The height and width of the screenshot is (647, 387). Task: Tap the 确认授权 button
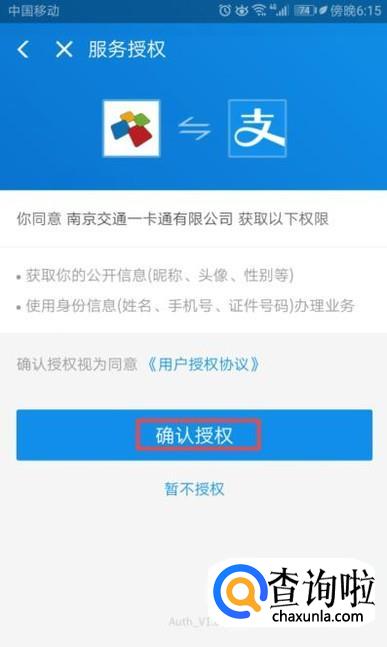click(x=194, y=435)
